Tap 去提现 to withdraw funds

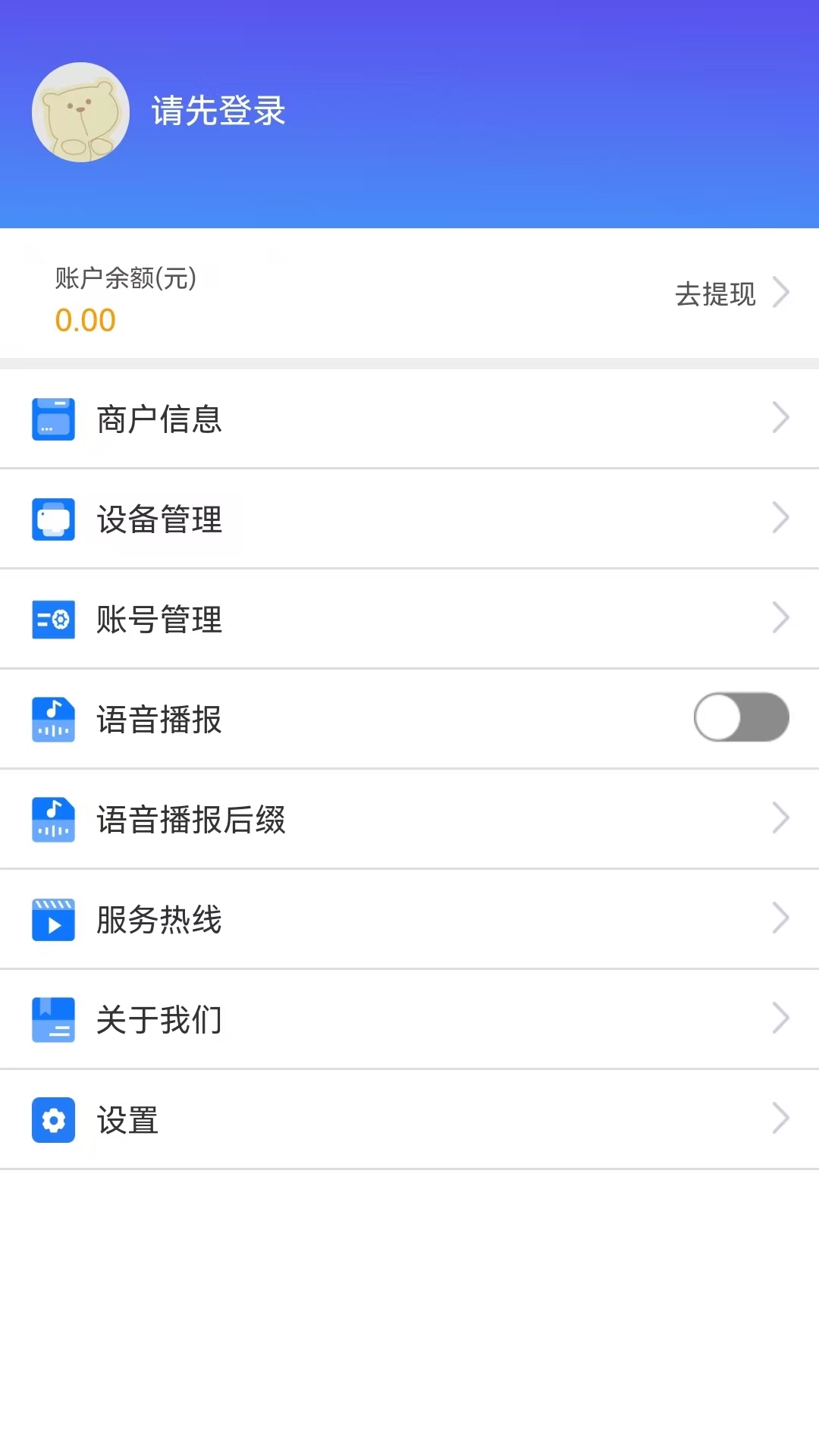(x=716, y=294)
